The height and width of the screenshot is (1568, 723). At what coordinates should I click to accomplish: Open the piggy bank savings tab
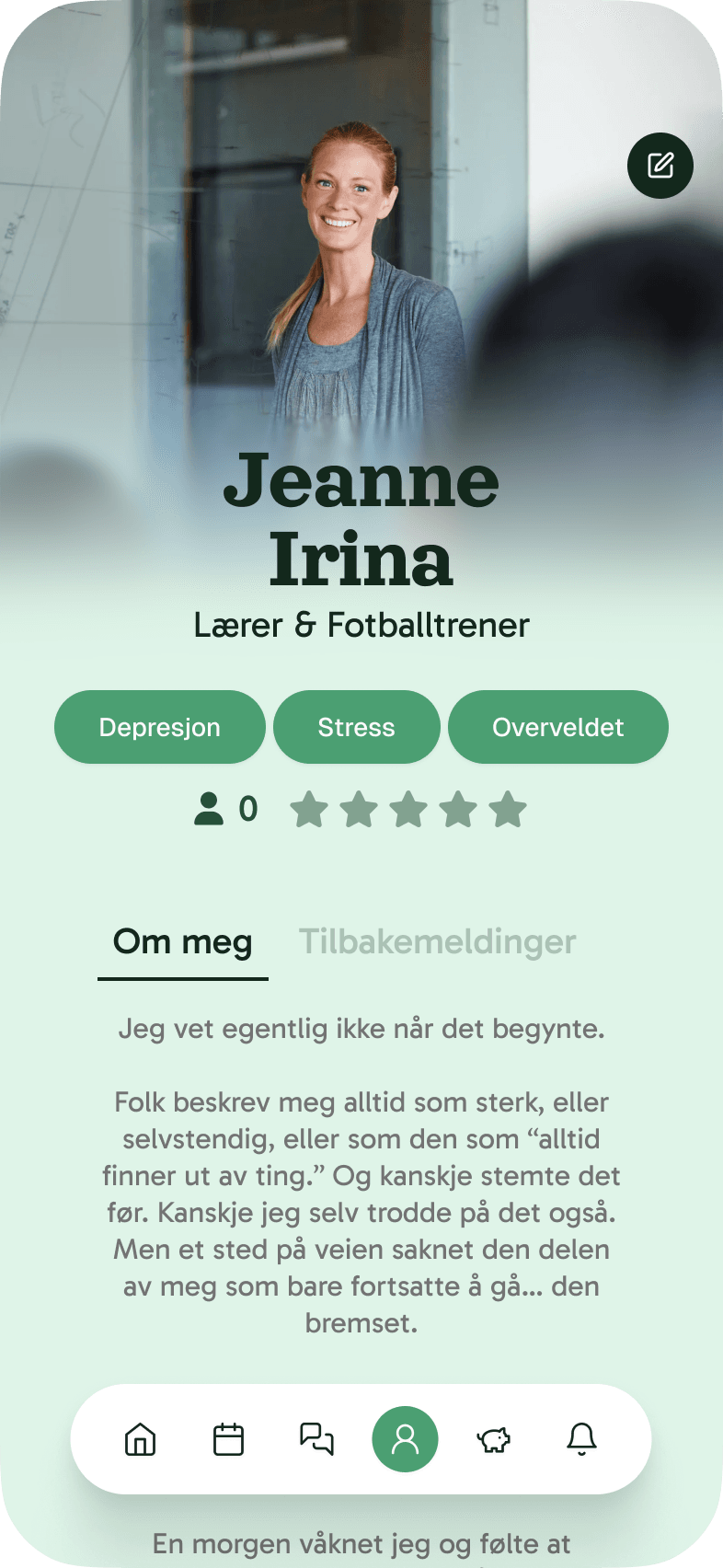pos(493,1439)
